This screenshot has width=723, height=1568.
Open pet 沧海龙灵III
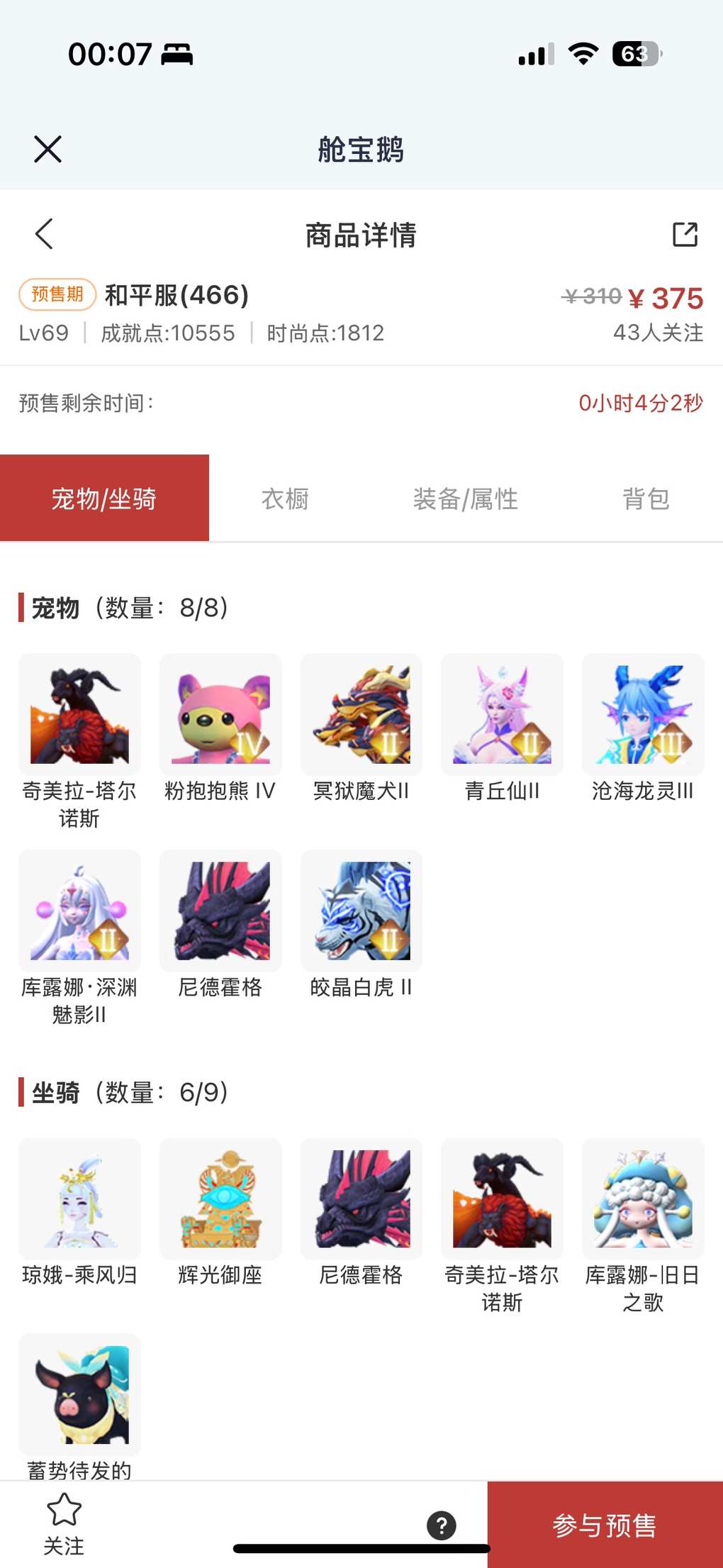[x=643, y=715]
